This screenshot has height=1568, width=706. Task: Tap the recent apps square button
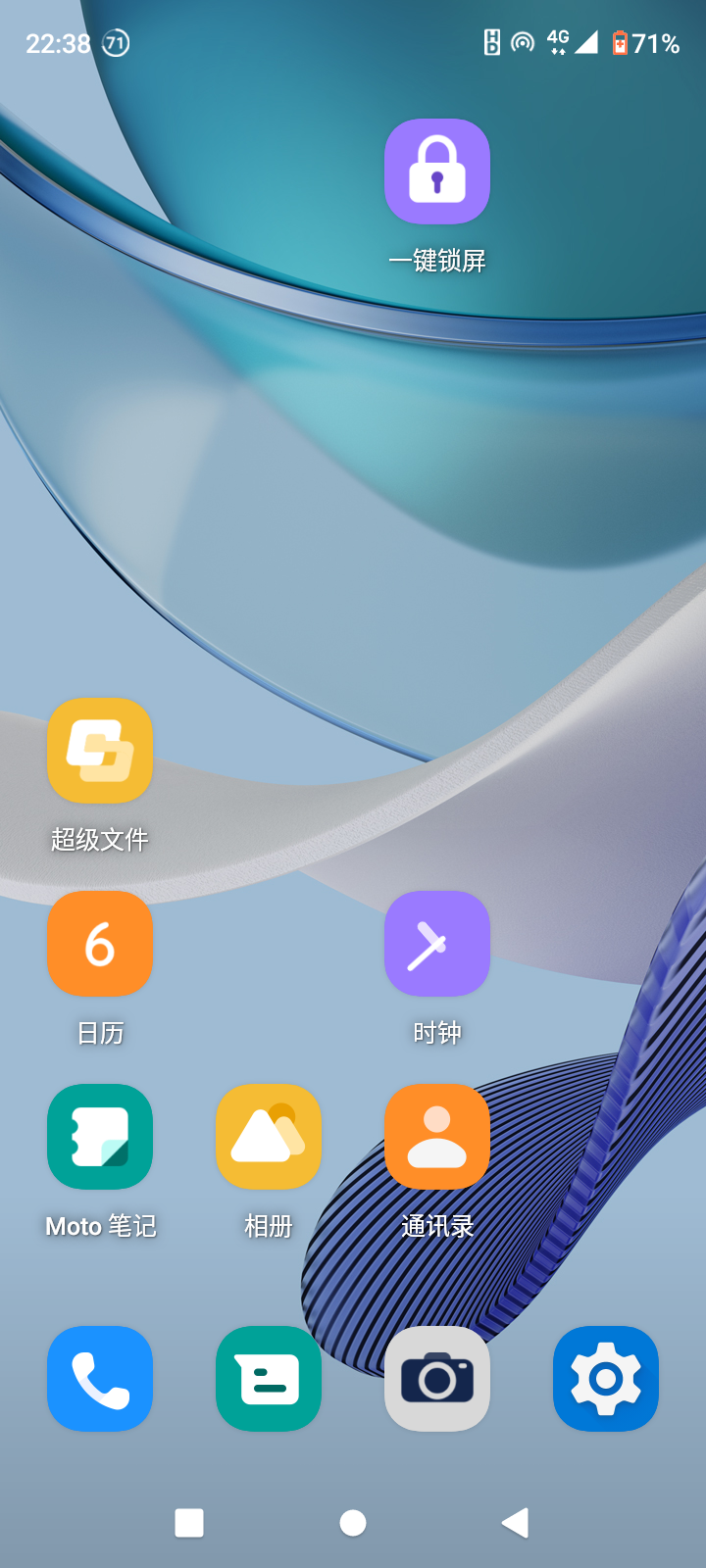click(x=189, y=1523)
